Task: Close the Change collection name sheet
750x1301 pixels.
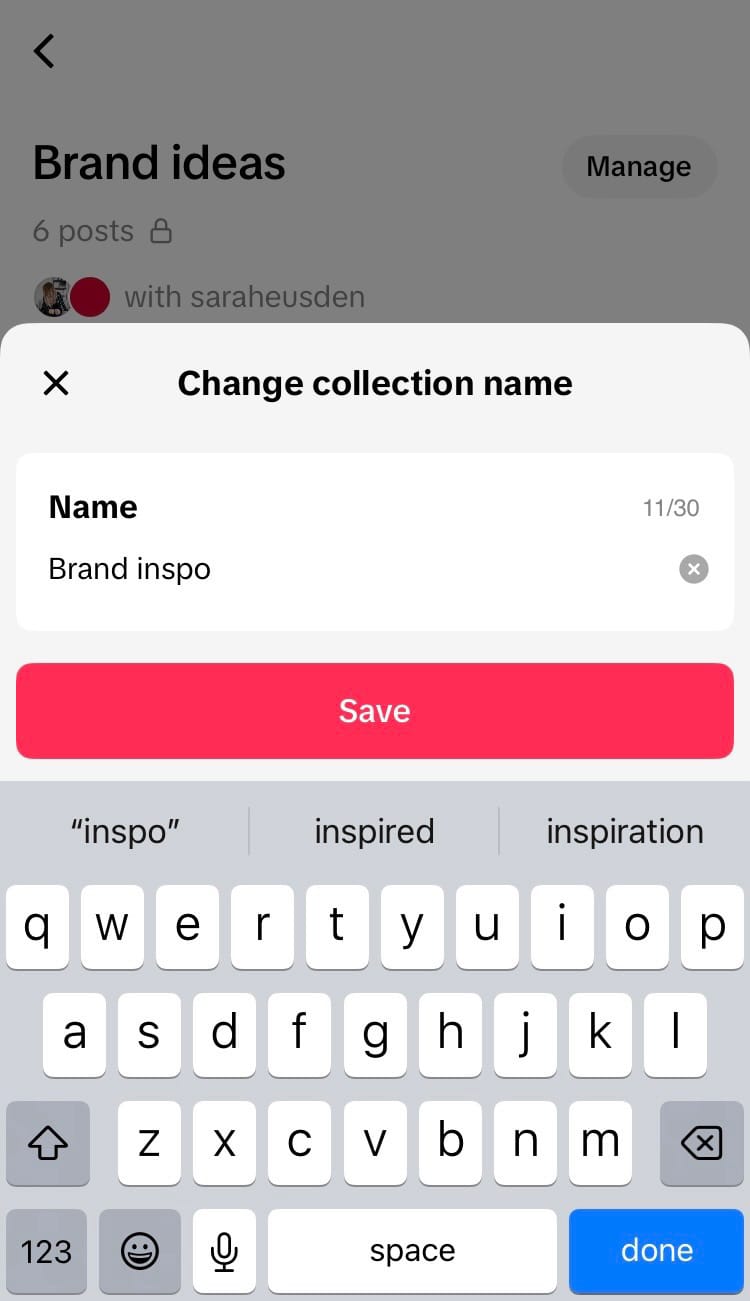Action: [56, 383]
